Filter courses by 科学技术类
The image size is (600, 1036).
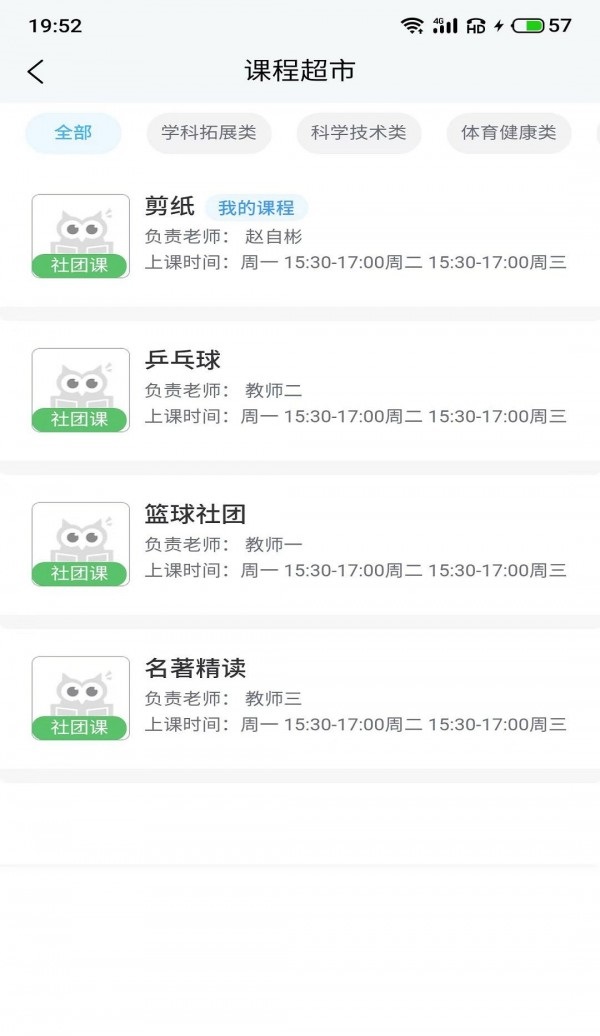click(x=359, y=133)
